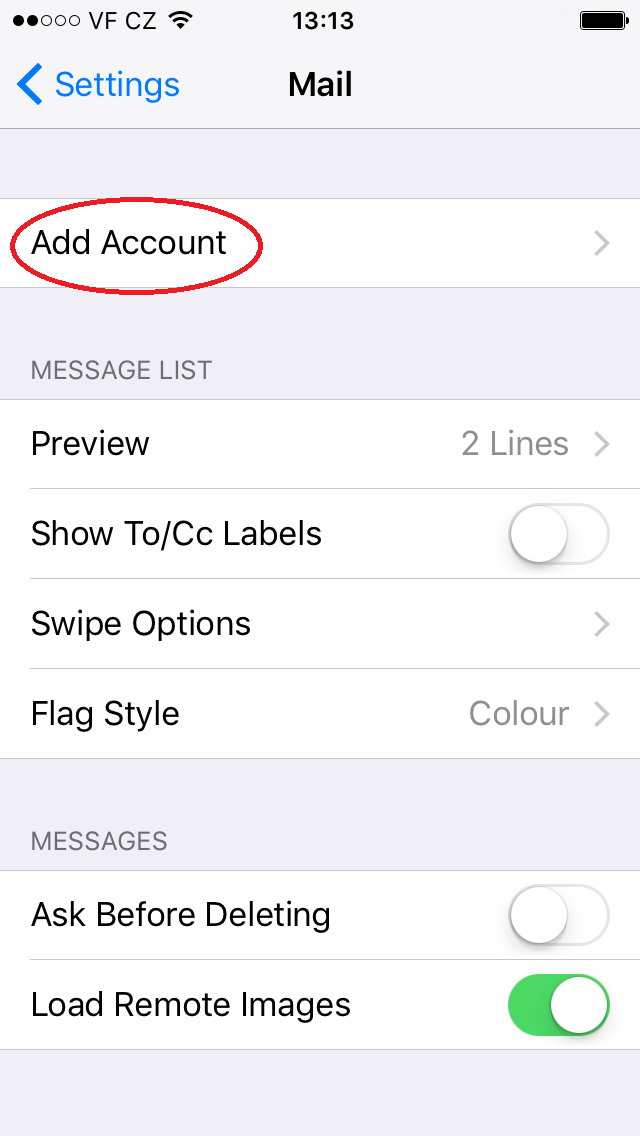Open the Preview lines setting

click(x=320, y=444)
